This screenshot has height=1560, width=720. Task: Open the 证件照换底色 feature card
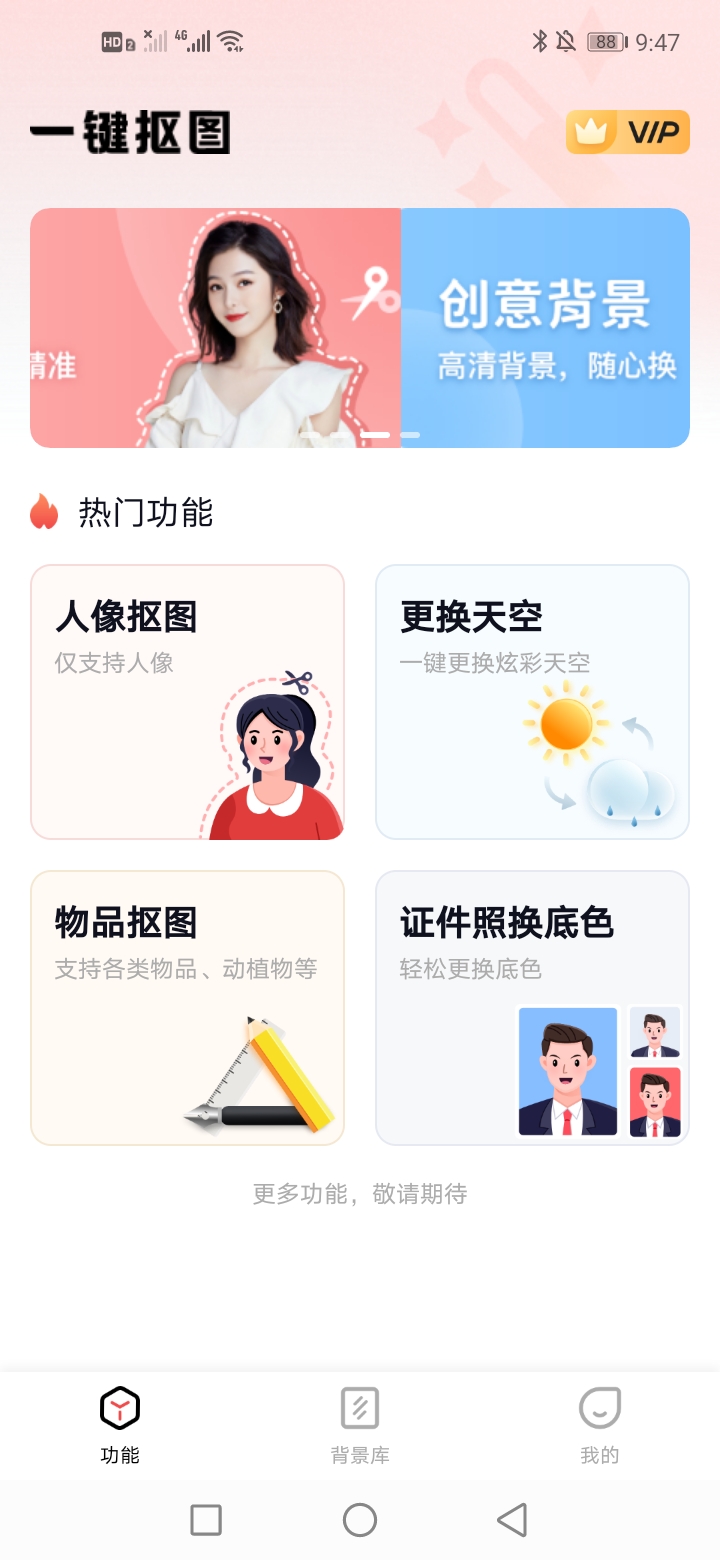coord(532,1007)
